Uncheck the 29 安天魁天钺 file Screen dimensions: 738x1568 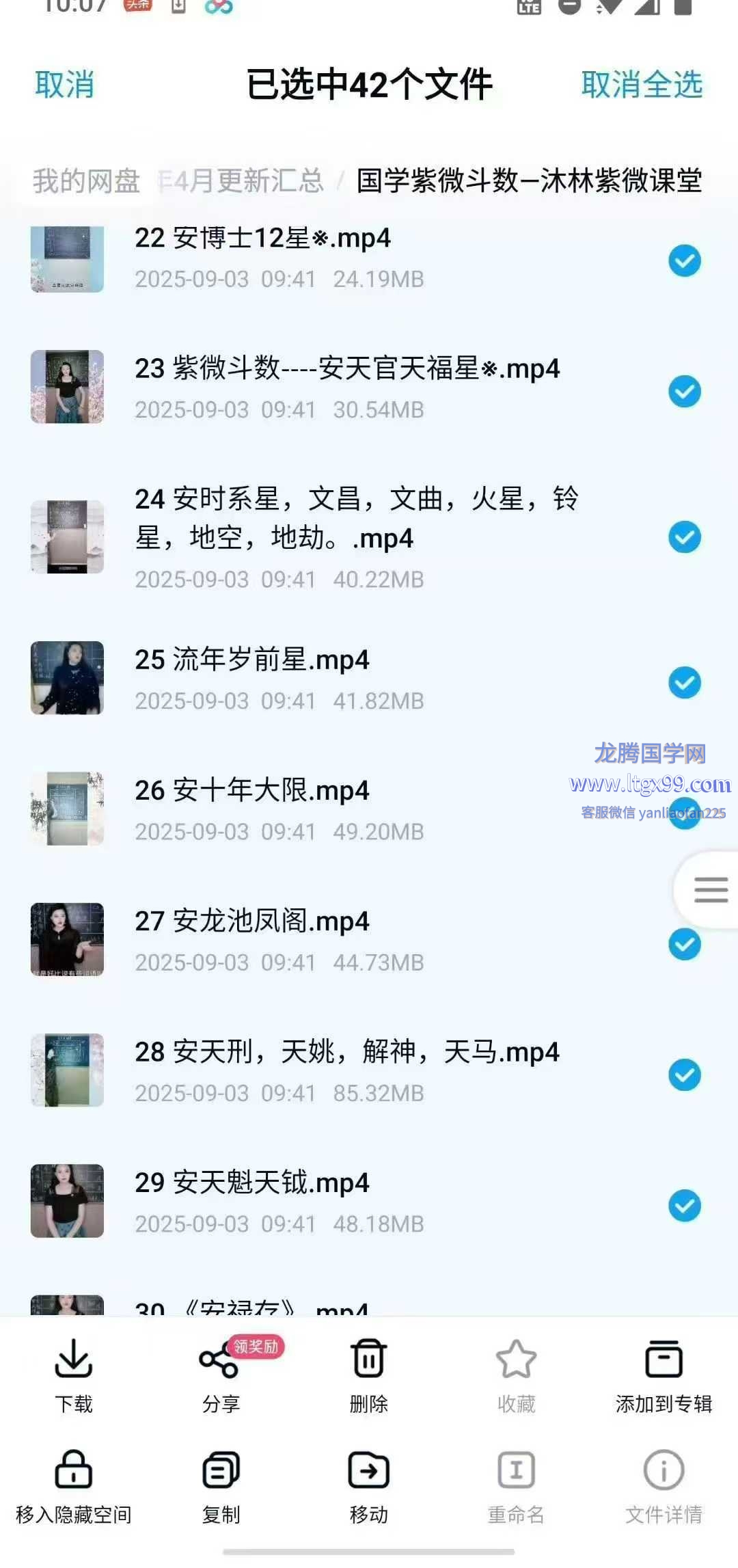click(685, 1205)
